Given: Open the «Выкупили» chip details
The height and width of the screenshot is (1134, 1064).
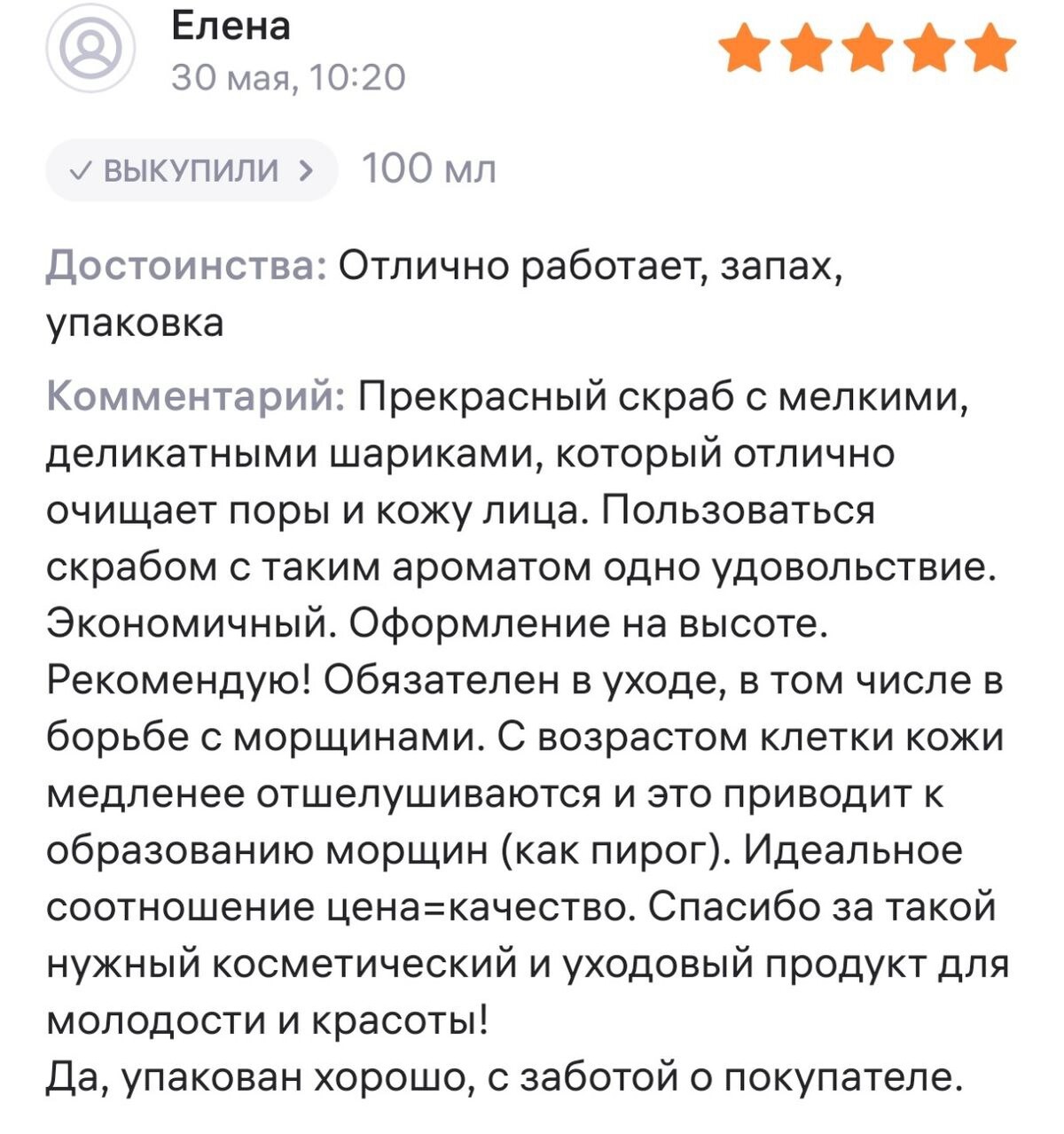Looking at the screenshot, I should click(192, 169).
